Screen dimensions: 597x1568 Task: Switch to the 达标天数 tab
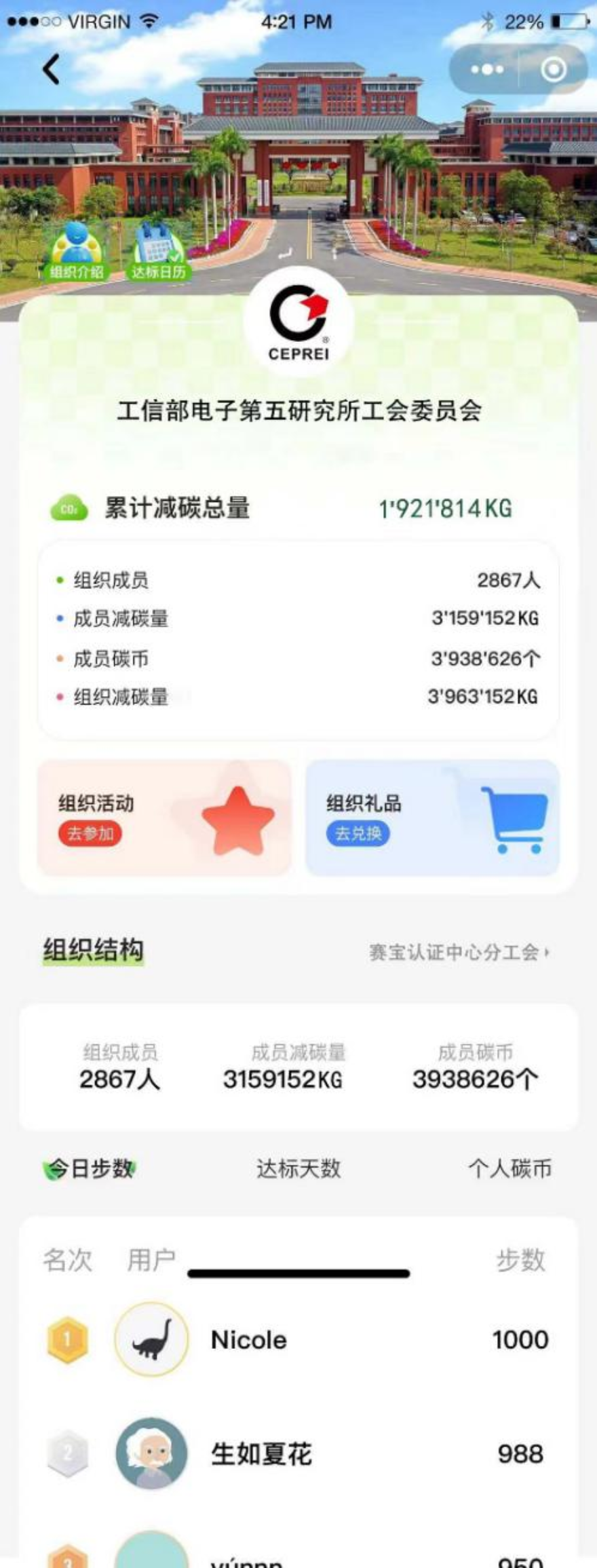[298, 1168]
